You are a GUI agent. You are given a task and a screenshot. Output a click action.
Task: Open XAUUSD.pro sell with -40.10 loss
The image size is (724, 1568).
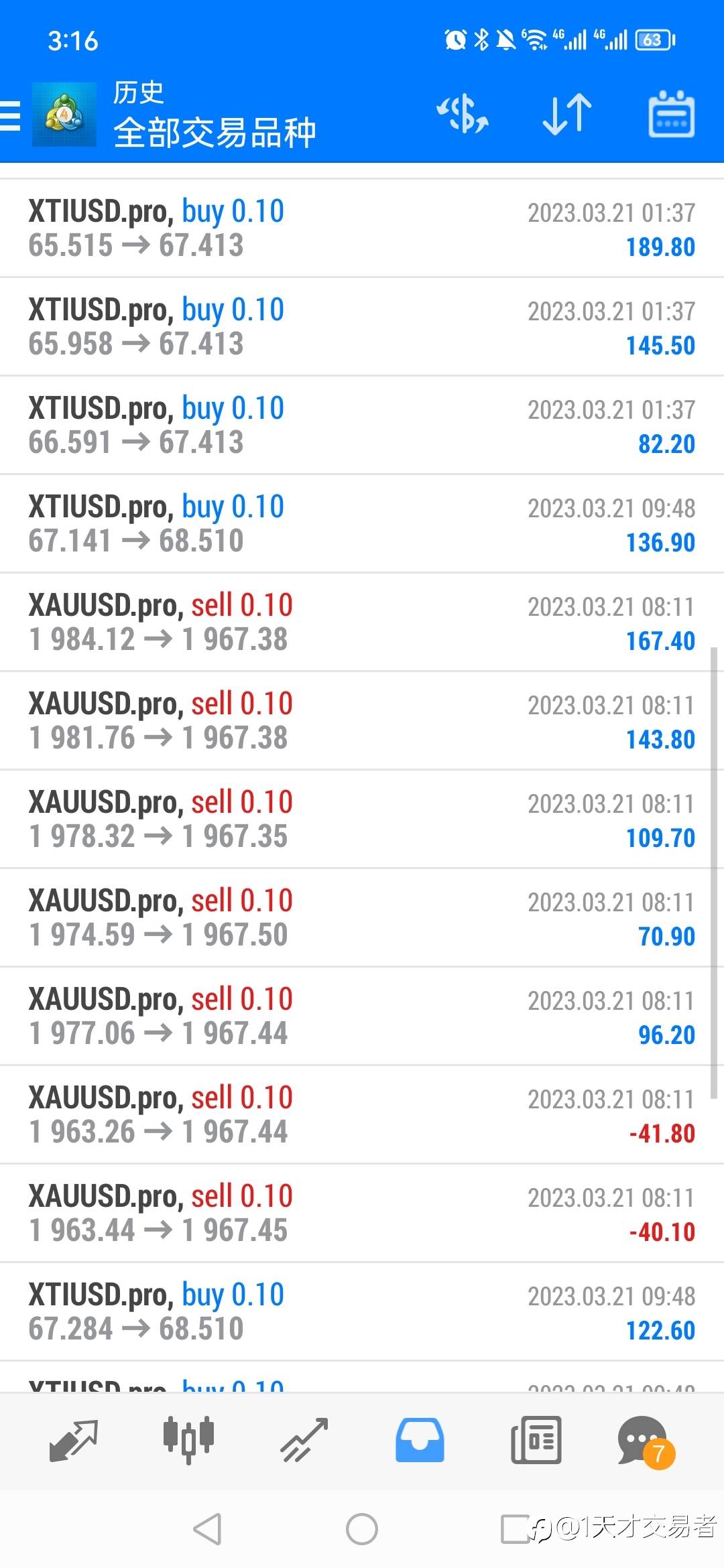(362, 1213)
